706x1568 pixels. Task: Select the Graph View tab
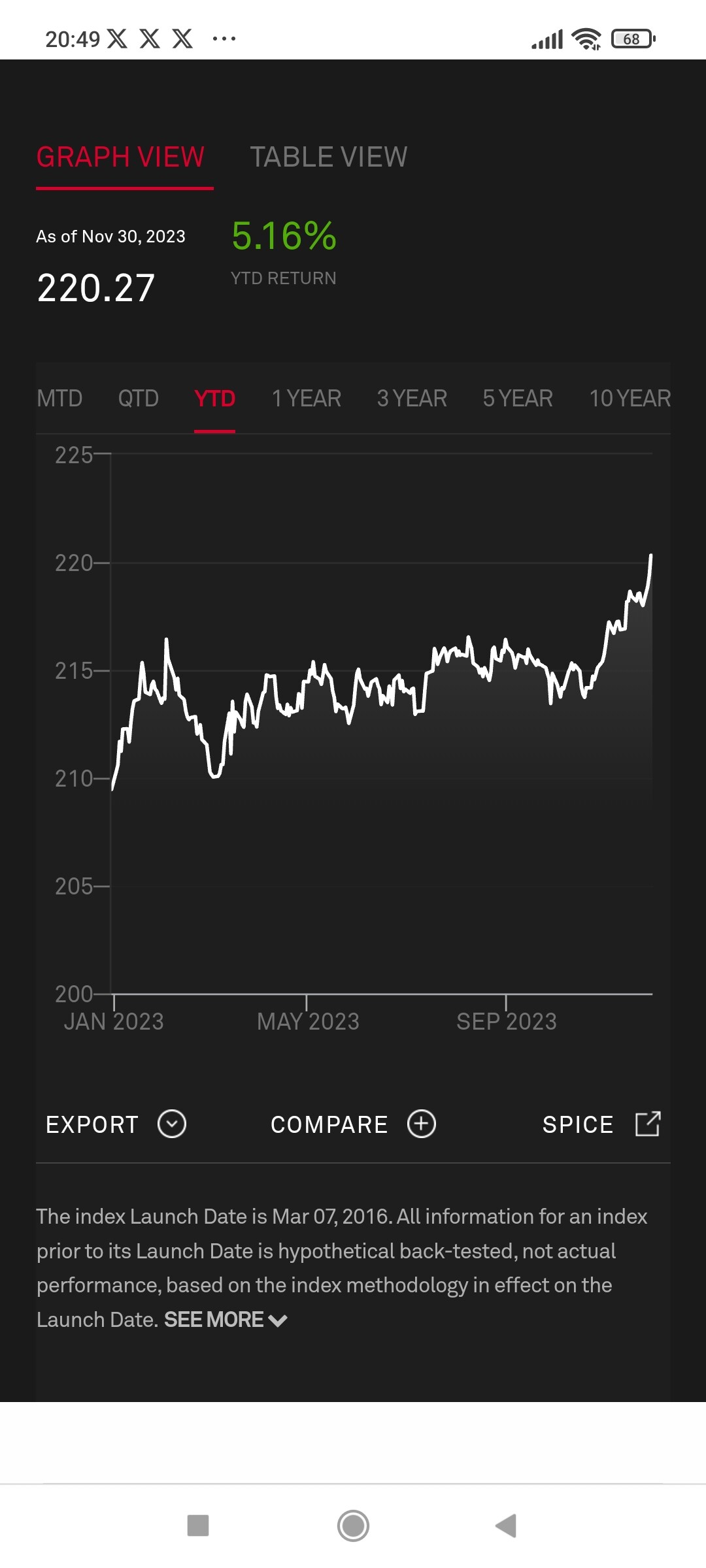(121, 157)
